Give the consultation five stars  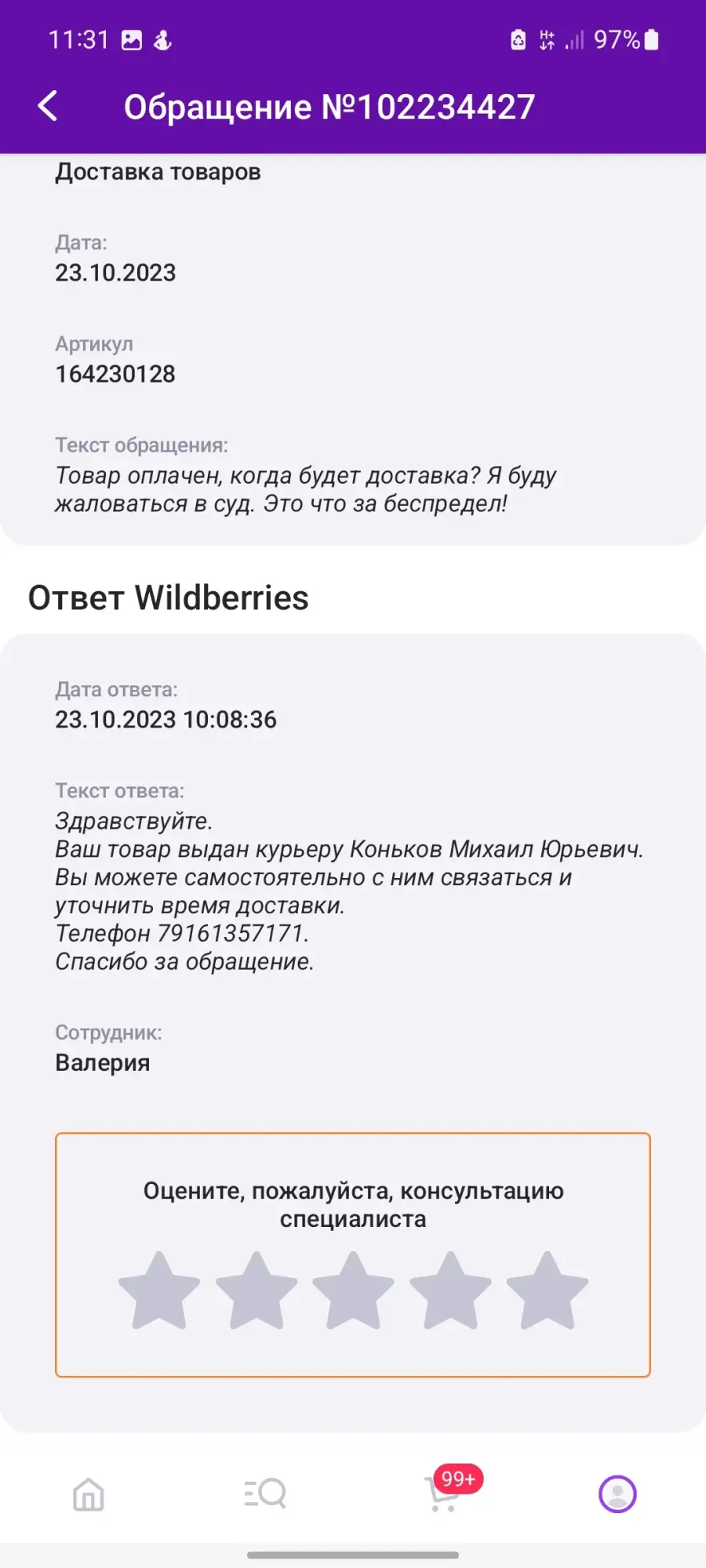pyautogui.click(x=548, y=1290)
